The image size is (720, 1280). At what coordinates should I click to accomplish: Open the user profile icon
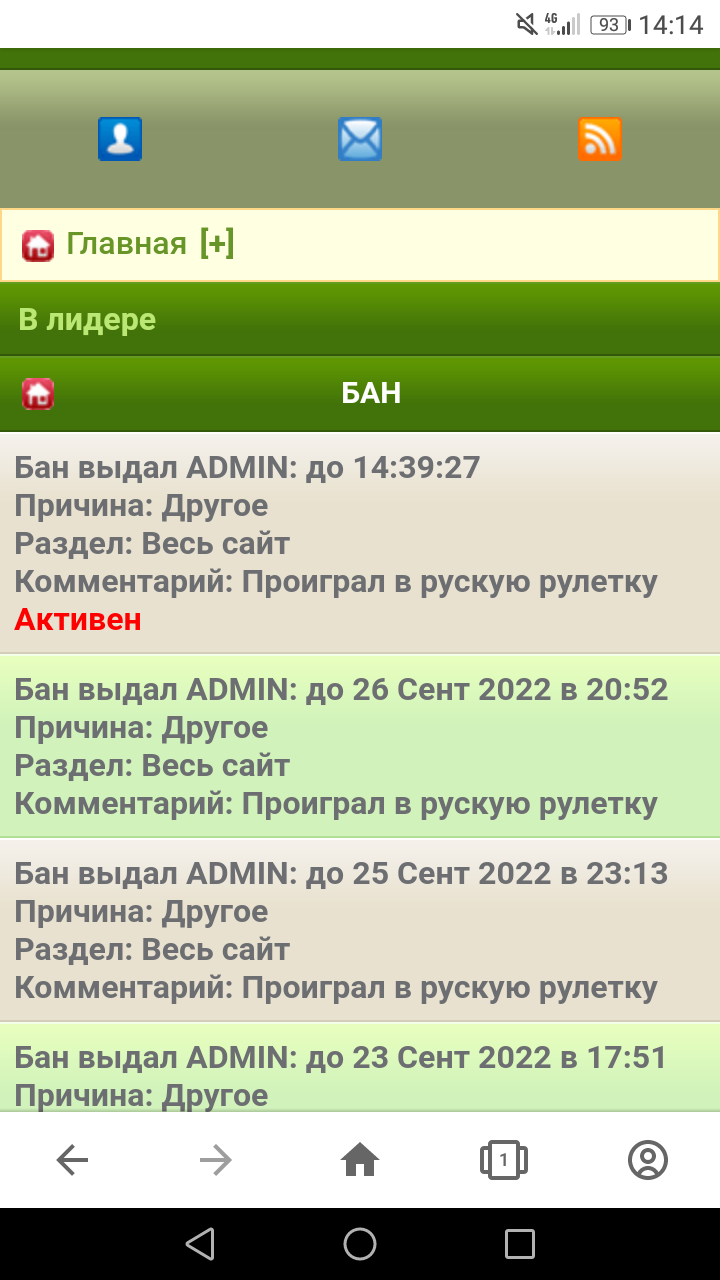120,140
